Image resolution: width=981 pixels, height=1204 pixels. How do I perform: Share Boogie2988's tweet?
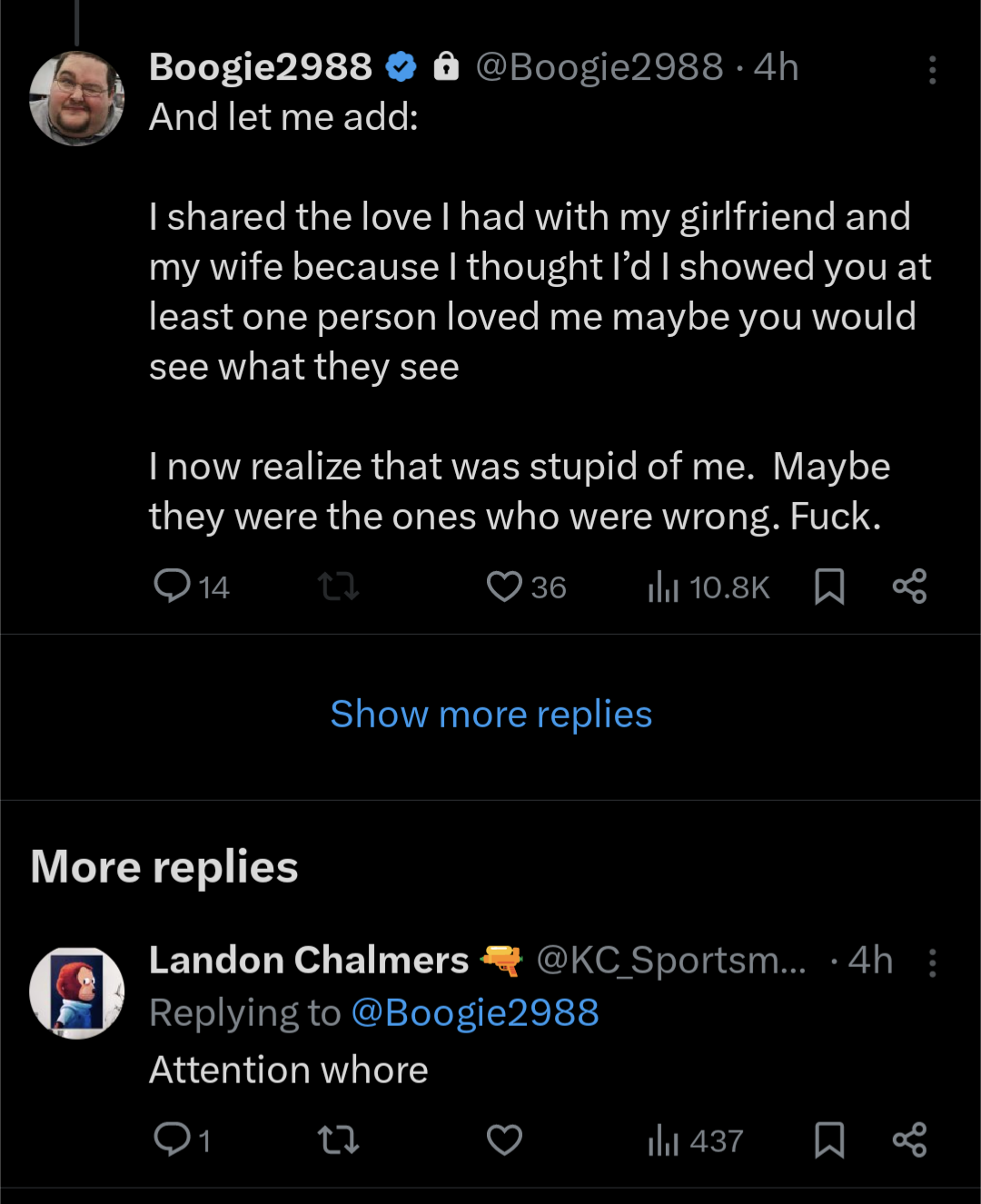point(909,587)
